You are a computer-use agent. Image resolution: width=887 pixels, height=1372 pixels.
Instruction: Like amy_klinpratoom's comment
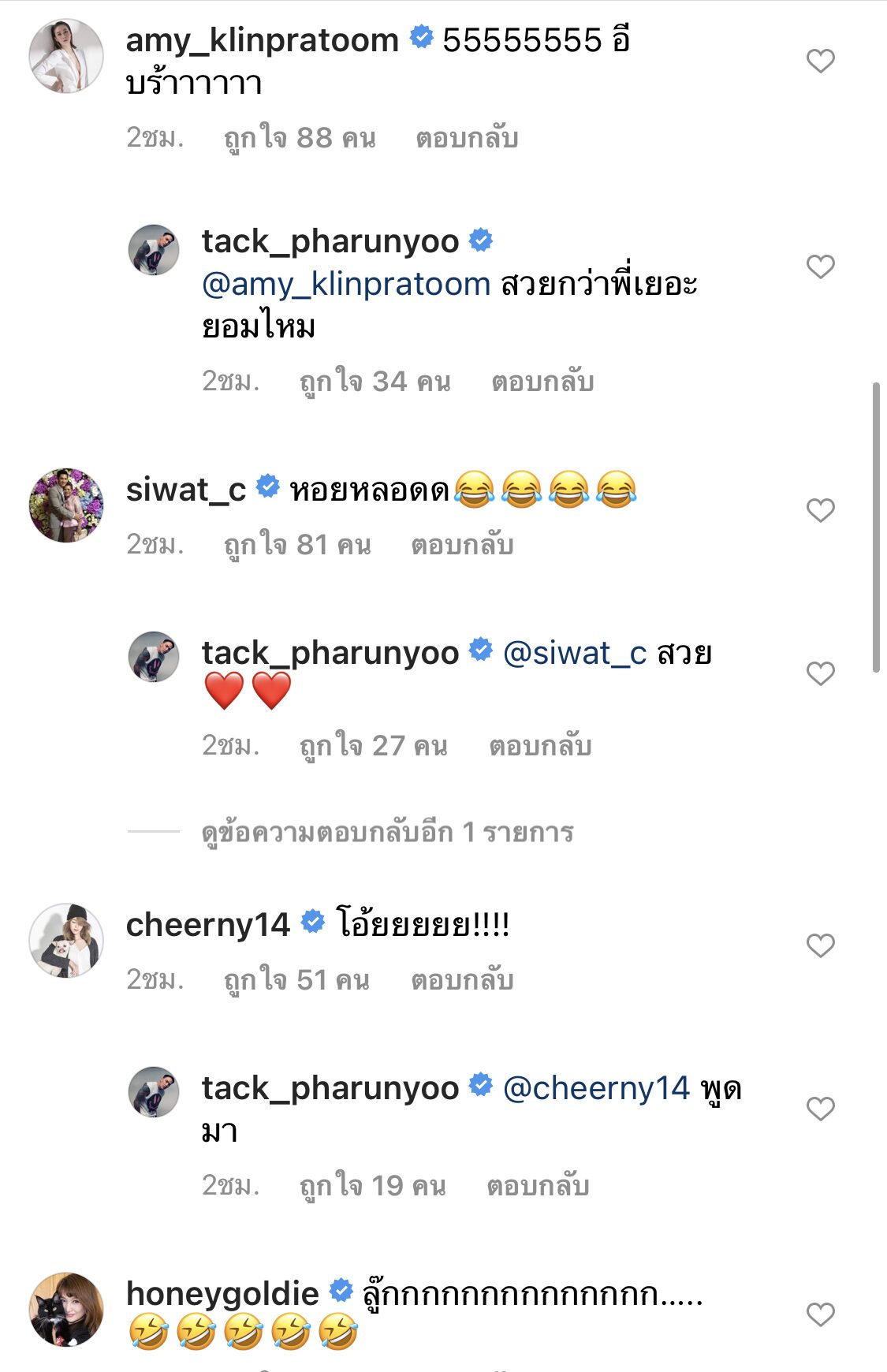click(820, 61)
